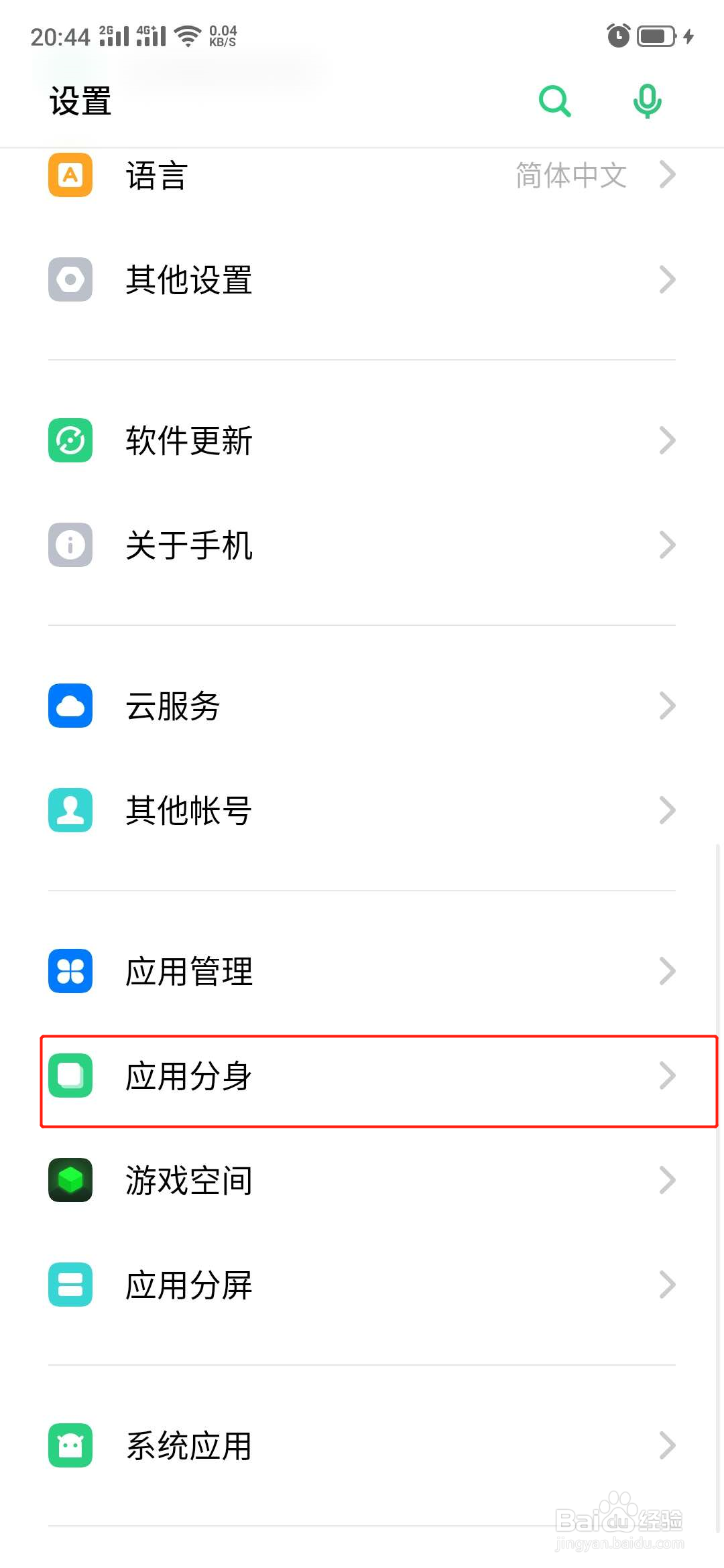Open 关于手机 (About phone)
Image resolution: width=724 pixels, height=1568 pixels.
pos(362,545)
